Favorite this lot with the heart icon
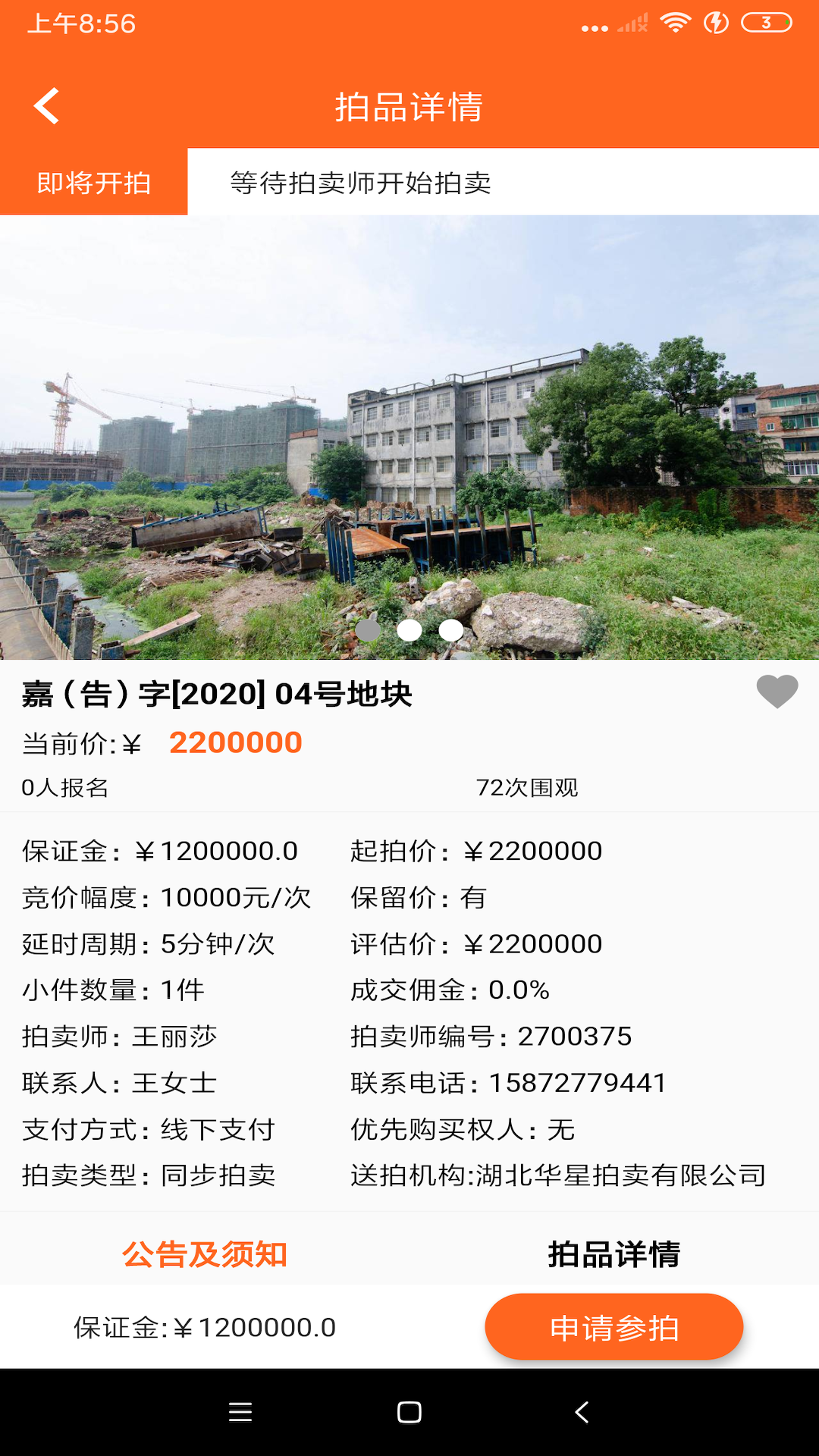Viewport: 819px width, 1456px height. [777, 692]
